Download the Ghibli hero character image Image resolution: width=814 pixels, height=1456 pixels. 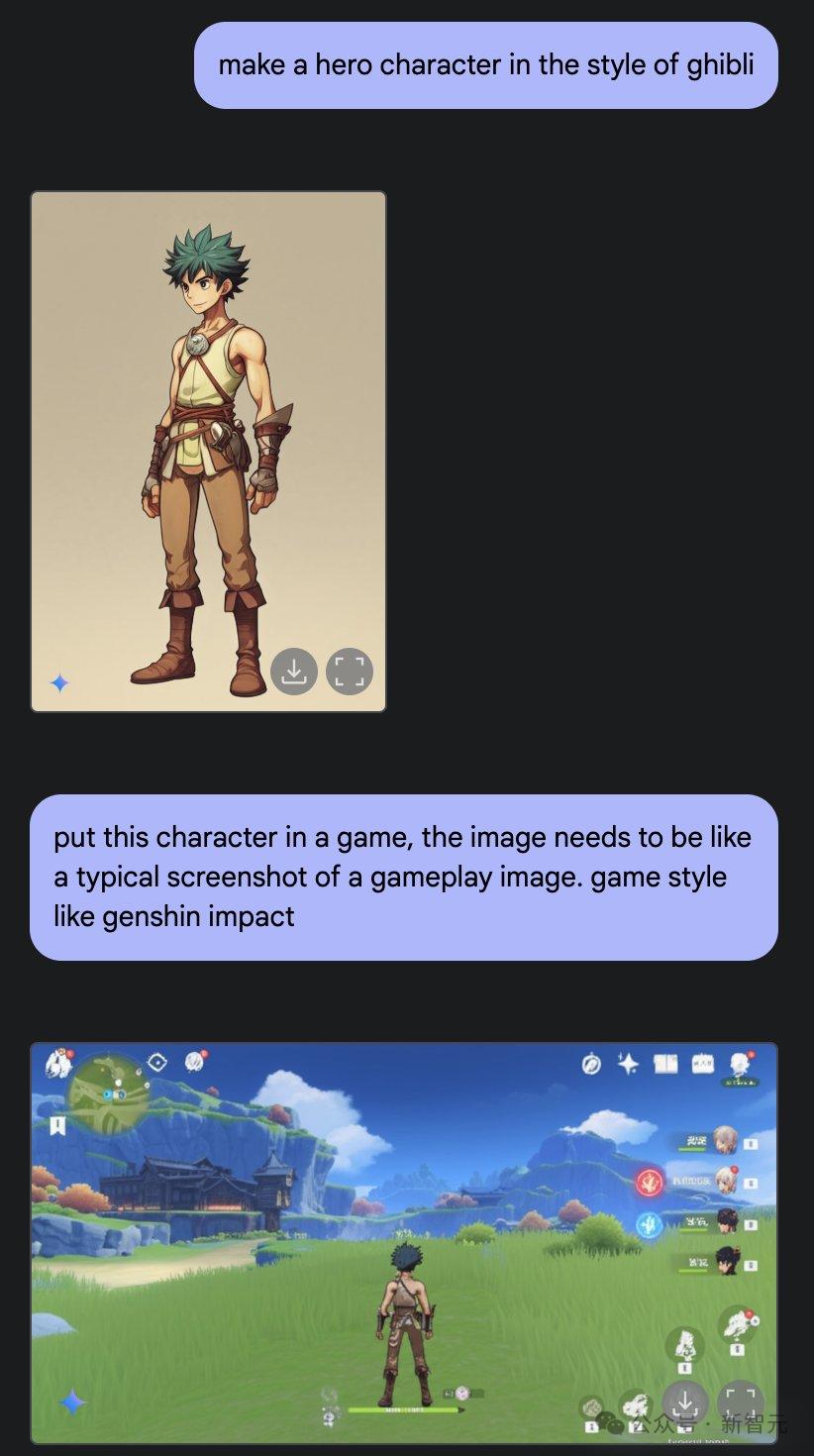tap(293, 672)
